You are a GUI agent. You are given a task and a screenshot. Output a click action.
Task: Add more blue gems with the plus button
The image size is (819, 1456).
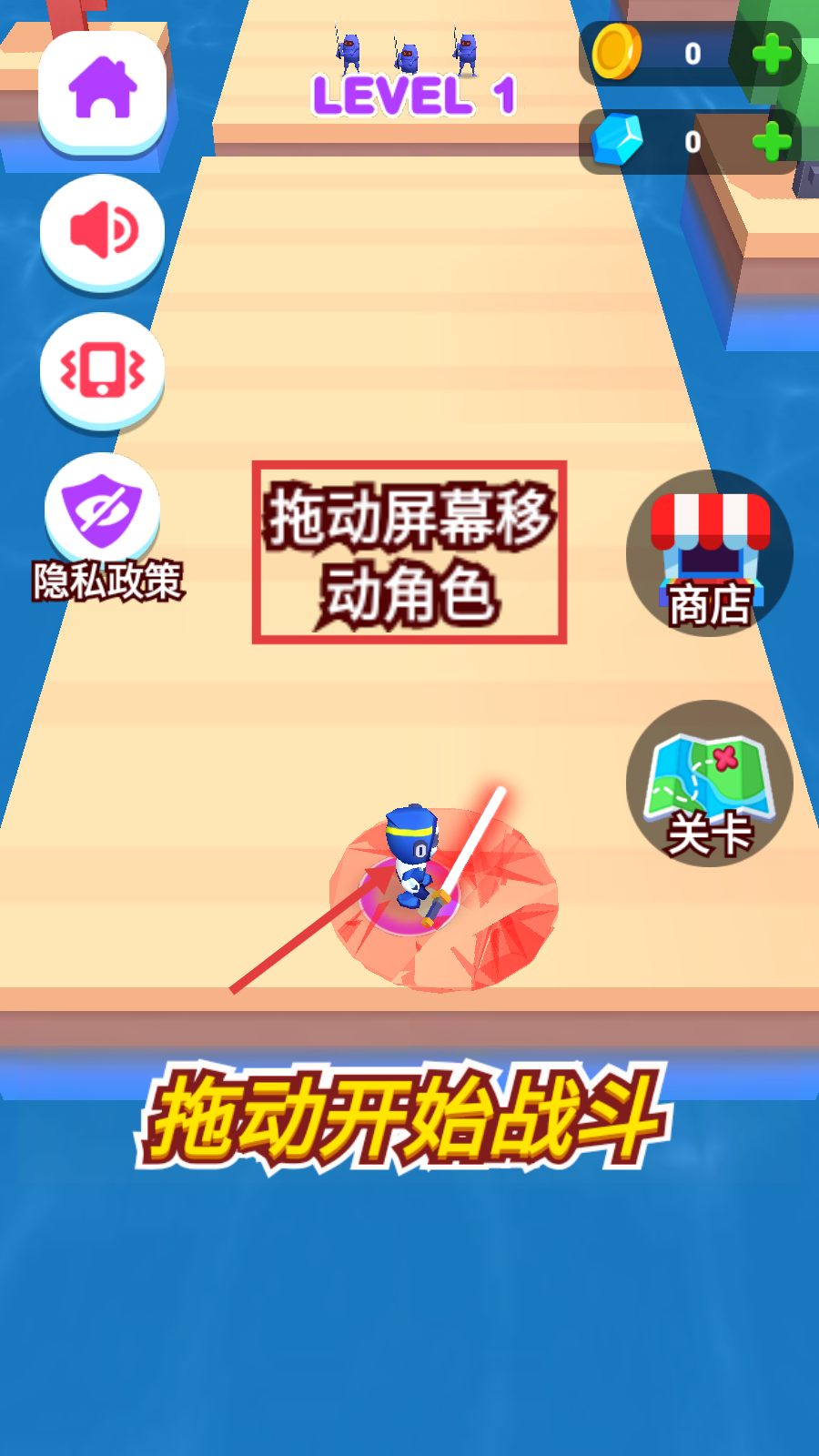(x=772, y=141)
